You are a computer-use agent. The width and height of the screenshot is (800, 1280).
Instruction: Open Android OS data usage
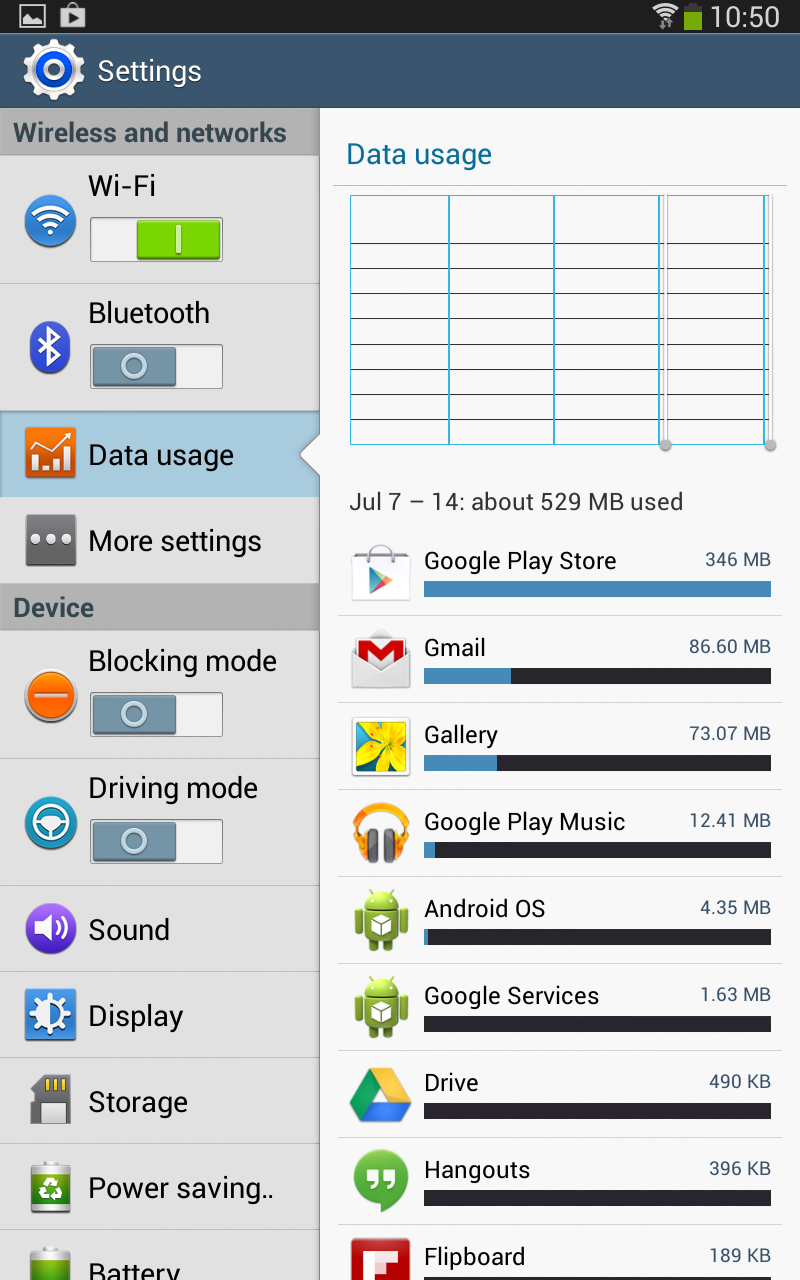(560, 921)
